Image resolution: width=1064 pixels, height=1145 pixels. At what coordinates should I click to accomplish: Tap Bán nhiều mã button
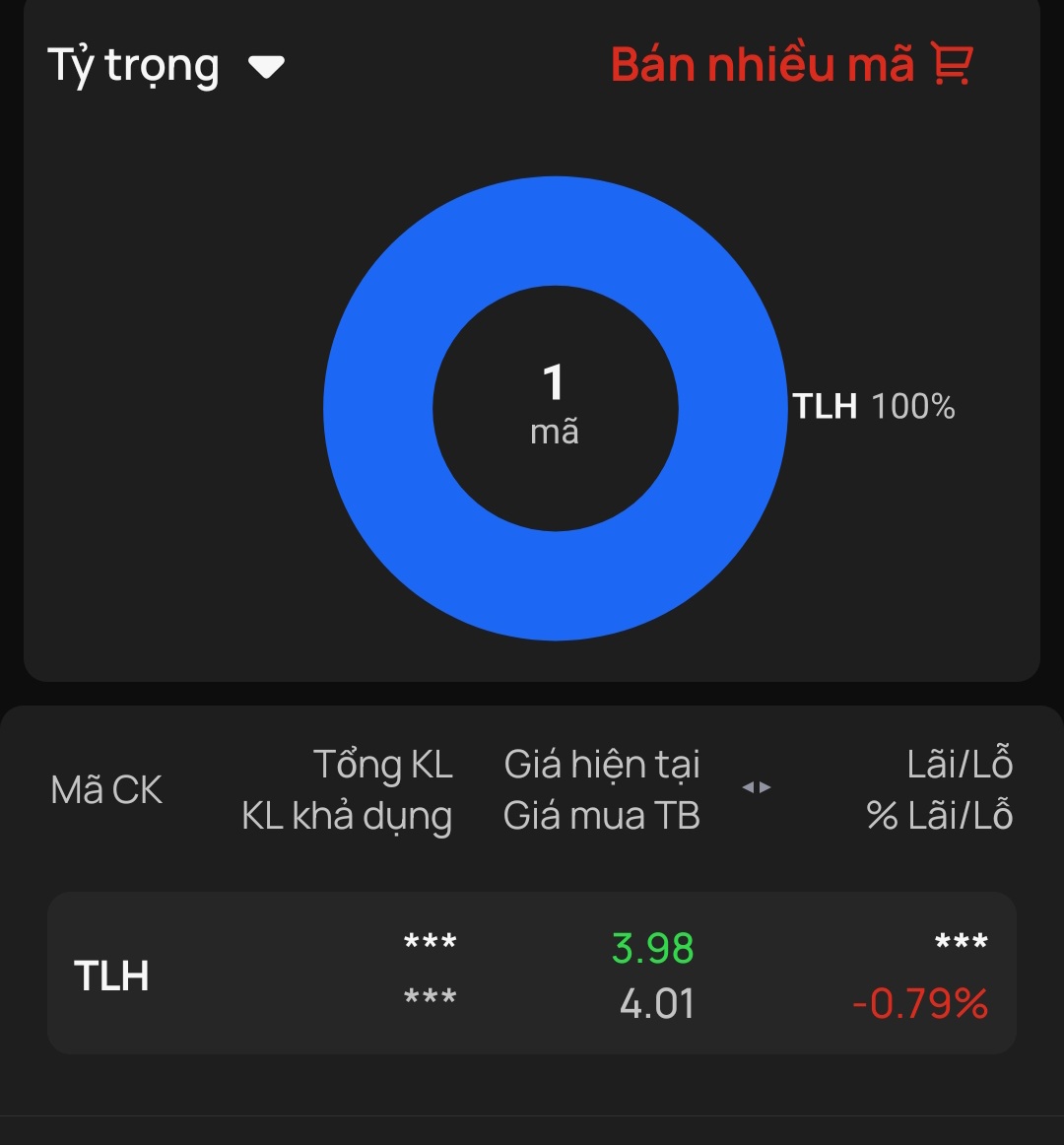pyautogui.click(x=792, y=63)
